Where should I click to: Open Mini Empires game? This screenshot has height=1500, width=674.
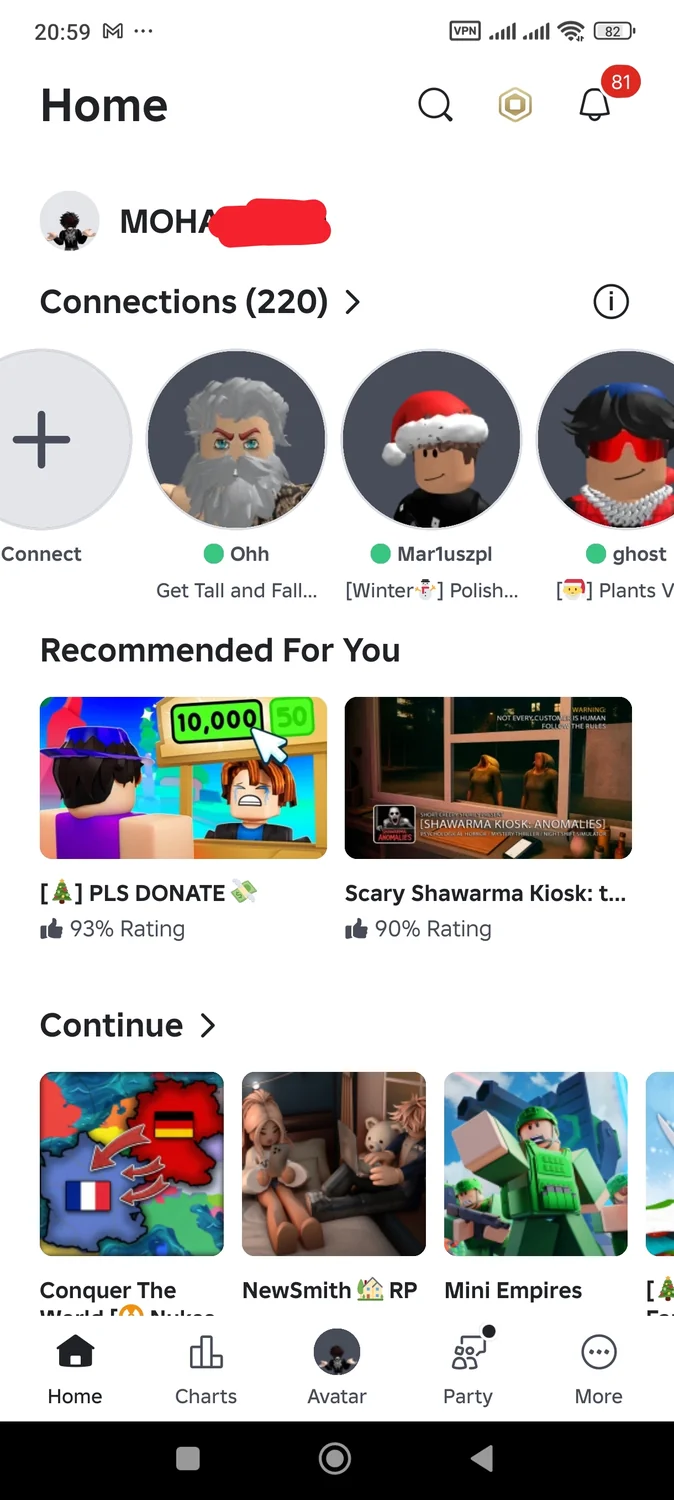536,1164
